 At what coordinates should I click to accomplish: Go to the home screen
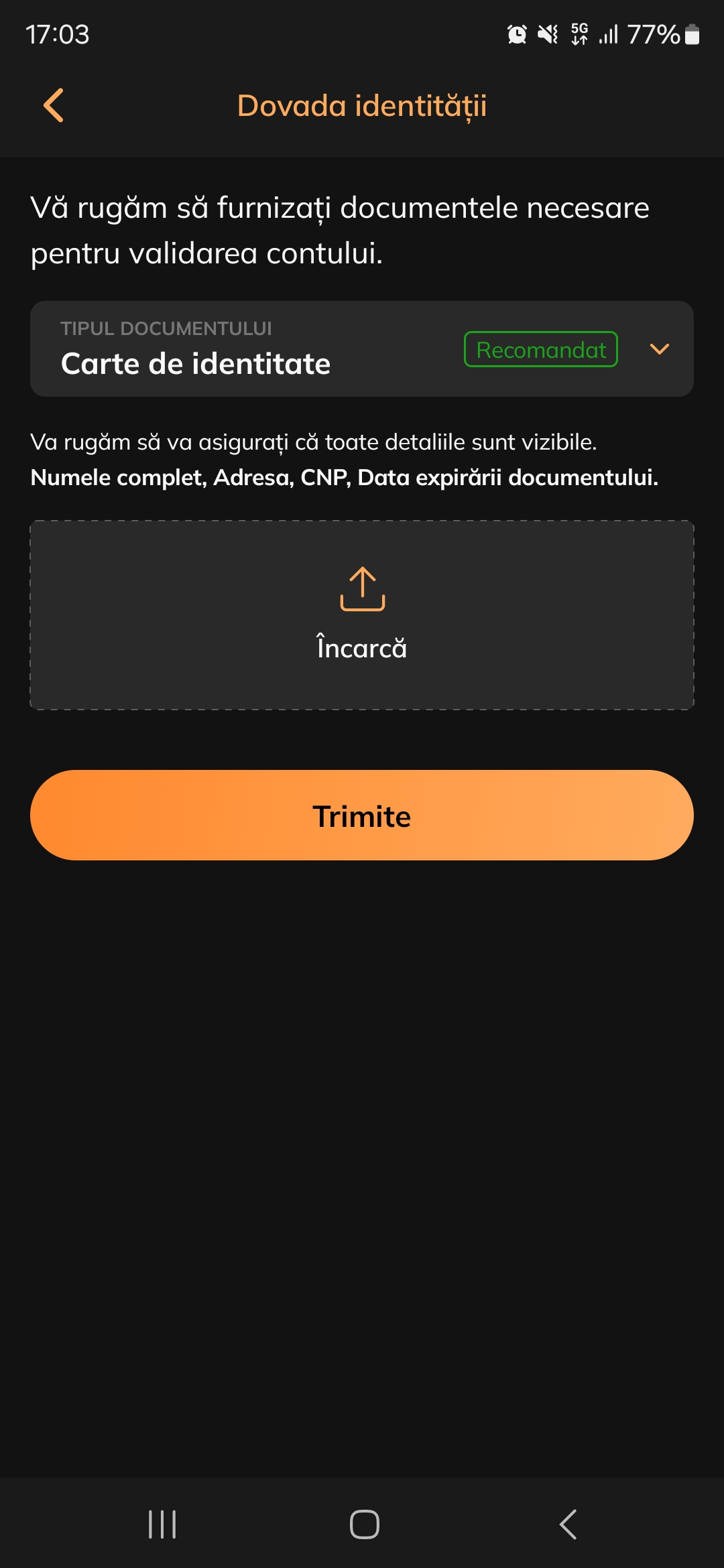pos(364,1524)
